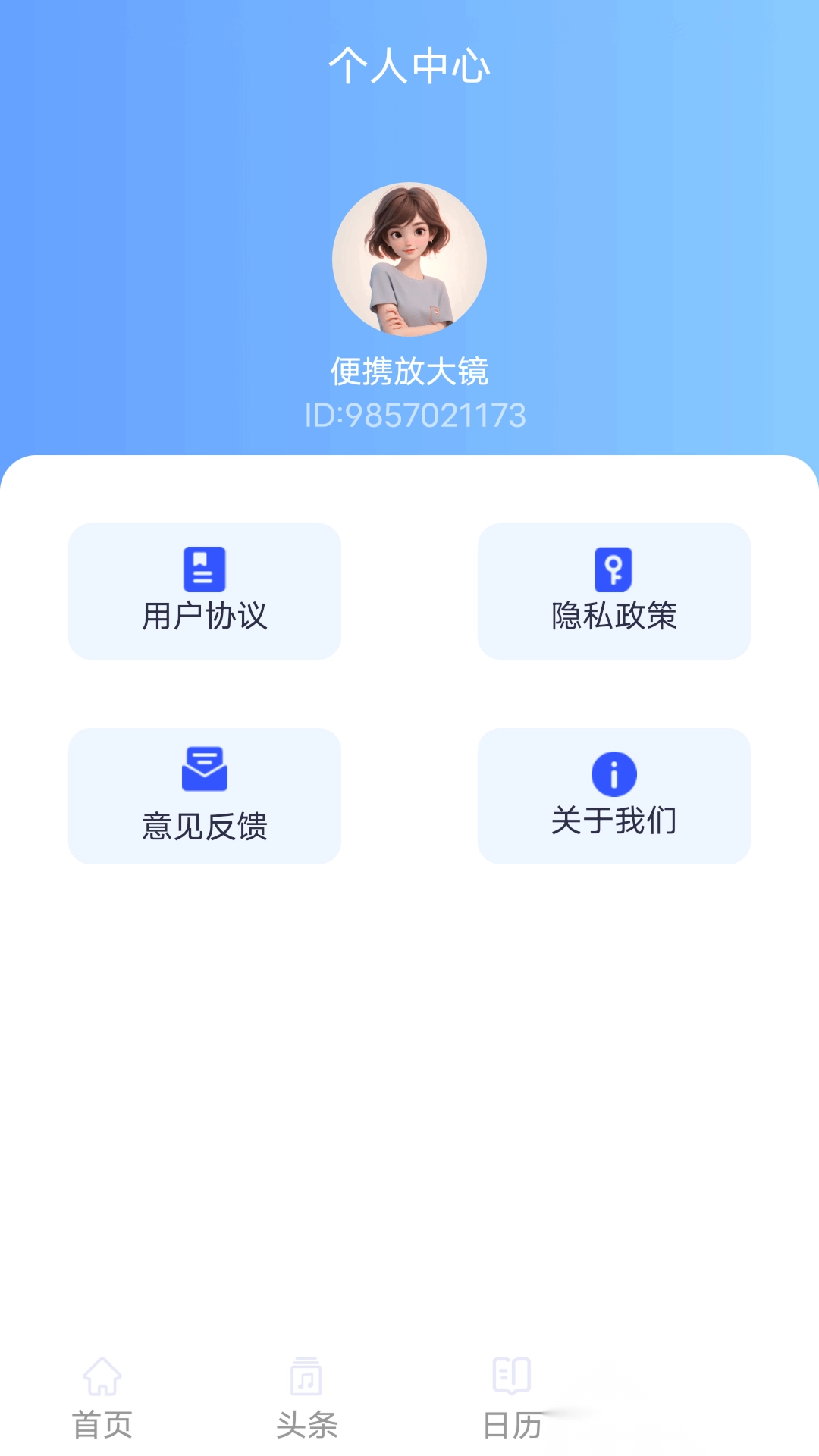Open the 意见反馈 card
This screenshot has width=819, height=1456.
(x=204, y=795)
